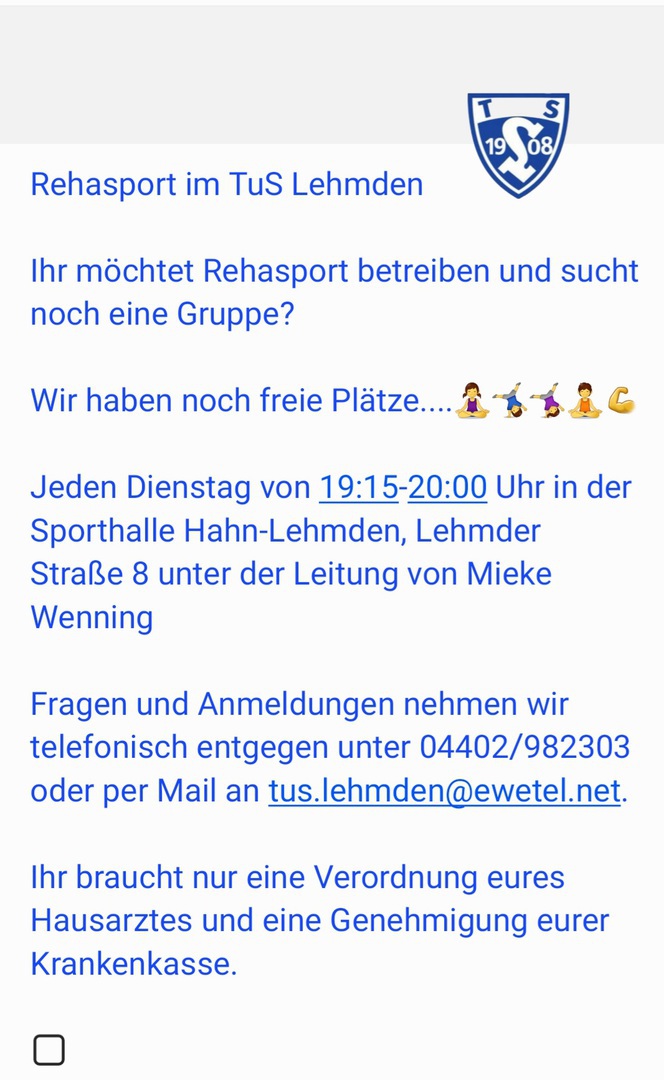Image resolution: width=664 pixels, height=1080 pixels.
Task: Tick the empty checkbox below the text
Action: pyautogui.click(x=49, y=1049)
